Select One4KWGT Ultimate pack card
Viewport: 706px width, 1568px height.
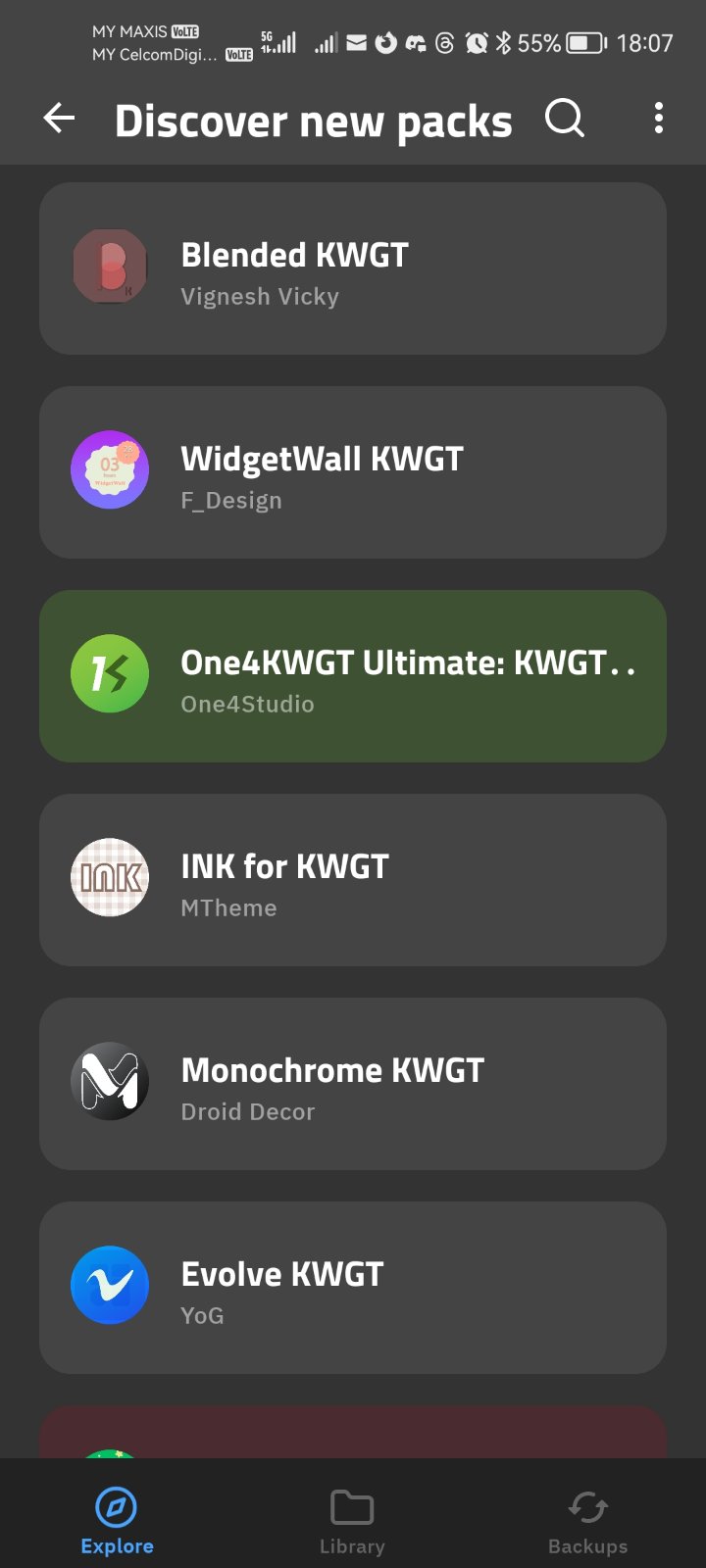(x=353, y=676)
